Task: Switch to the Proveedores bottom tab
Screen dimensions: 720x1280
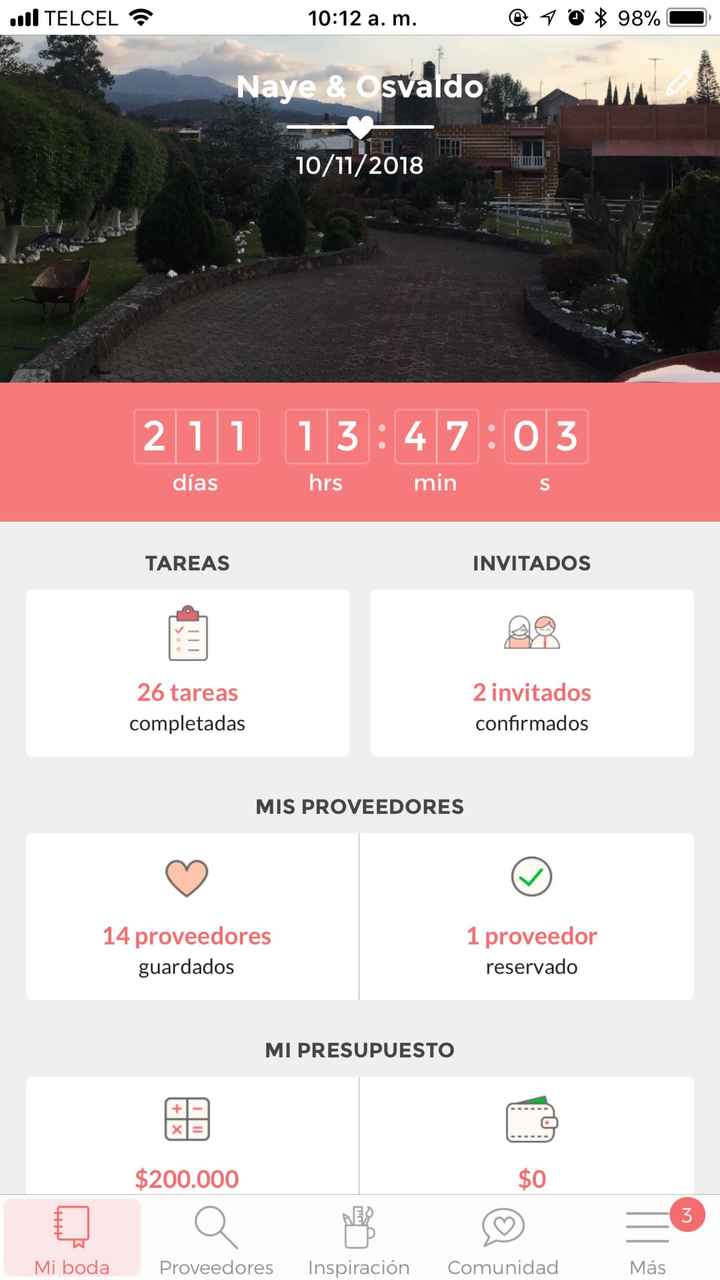Action: (213, 1240)
